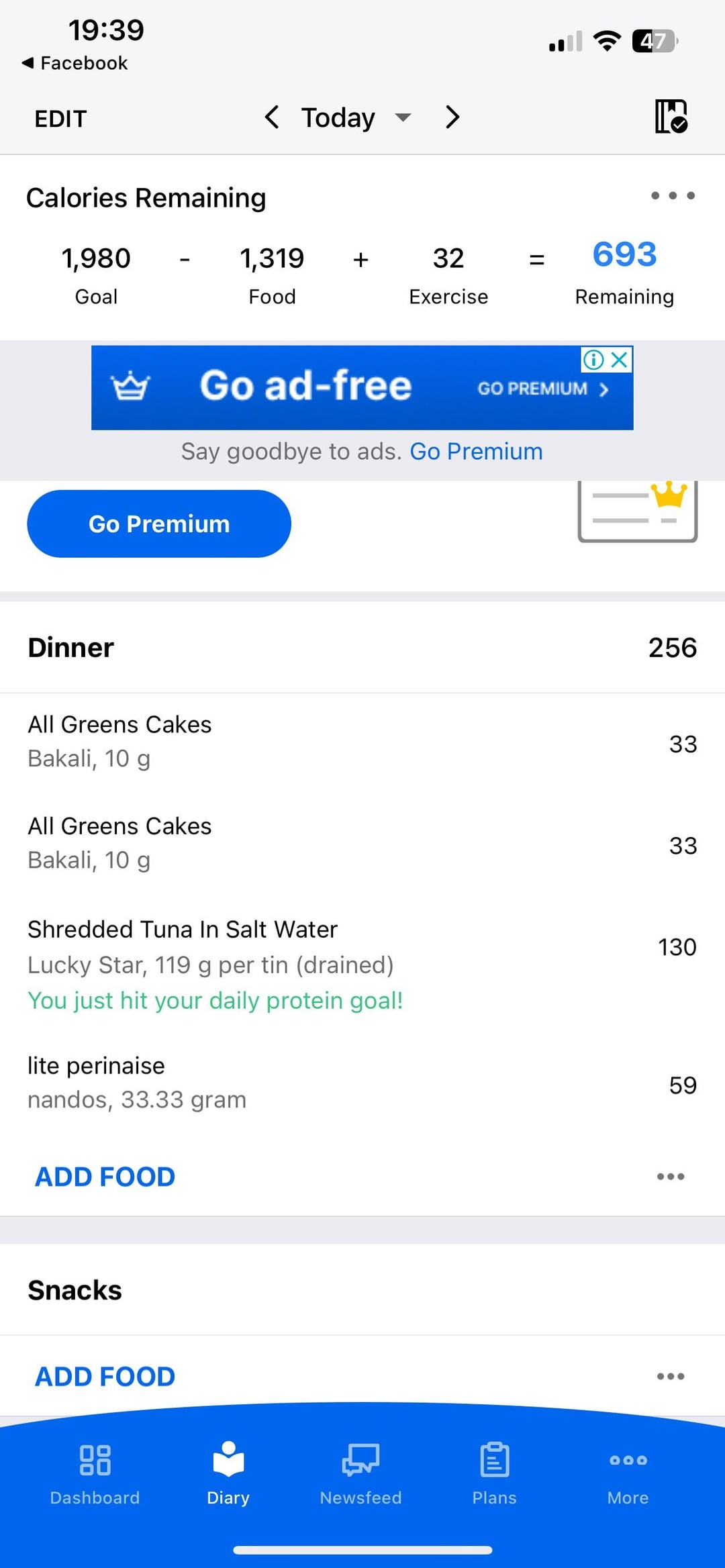This screenshot has height=1568, width=725.
Task: Add food to Dinner
Action: [105, 1177]
